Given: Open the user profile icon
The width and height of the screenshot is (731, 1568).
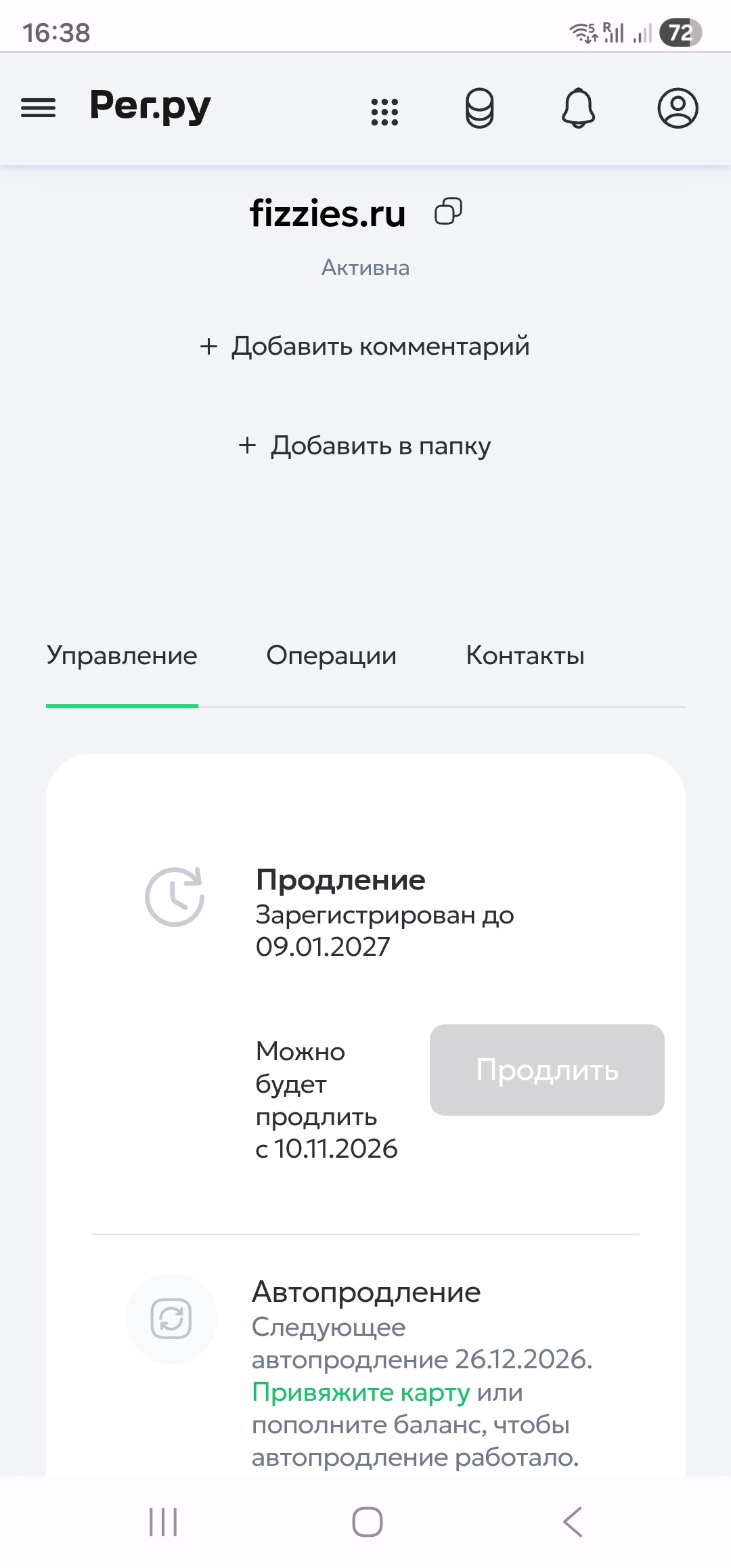Looking at the screenshot, I should click(678, 108).
